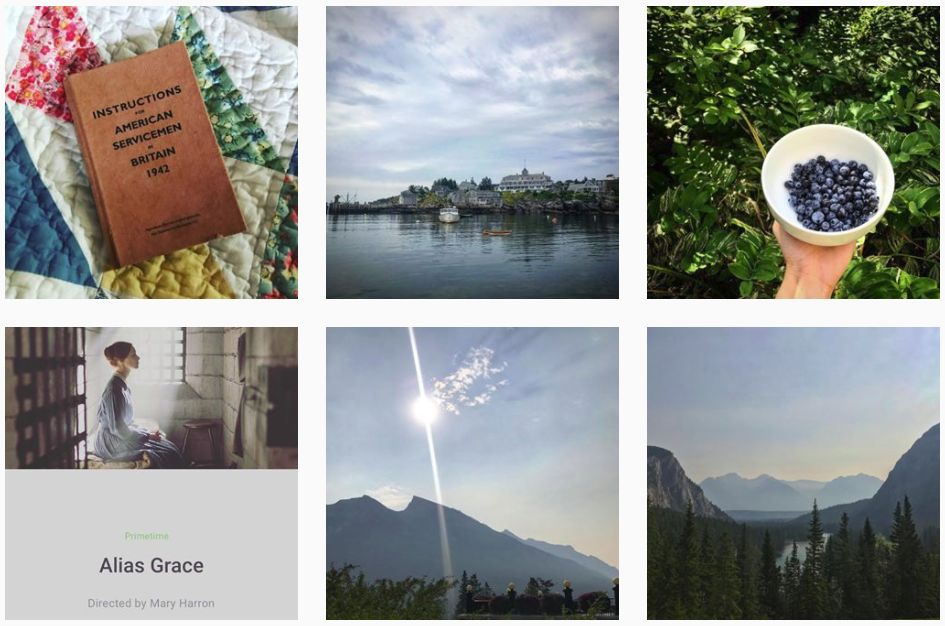
Task: Open the post showing the 1942 servicemen book
Action: (151, 152)
